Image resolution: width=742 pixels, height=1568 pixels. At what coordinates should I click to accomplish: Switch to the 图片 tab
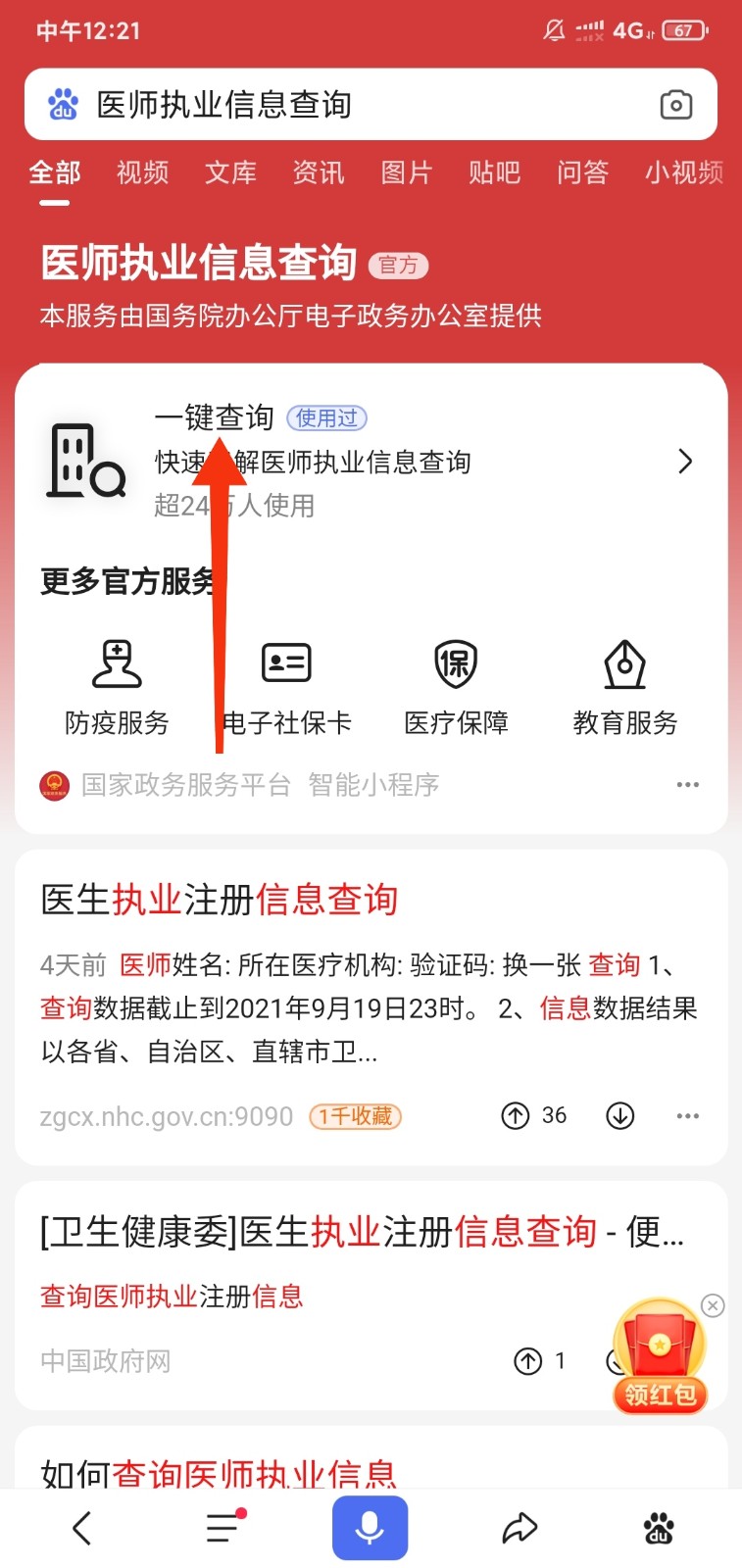[406, 172]
